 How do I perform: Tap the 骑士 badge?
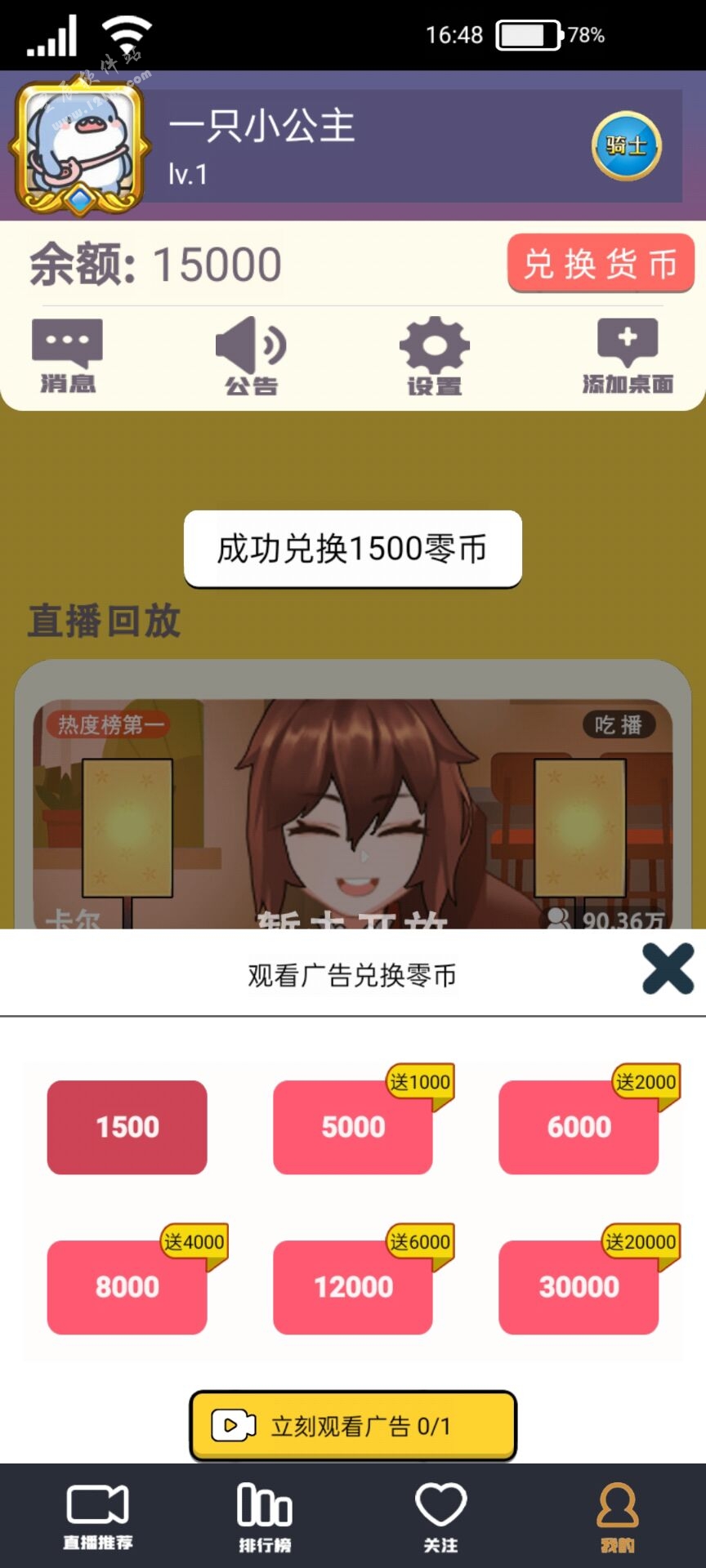[x=627, y=146]
